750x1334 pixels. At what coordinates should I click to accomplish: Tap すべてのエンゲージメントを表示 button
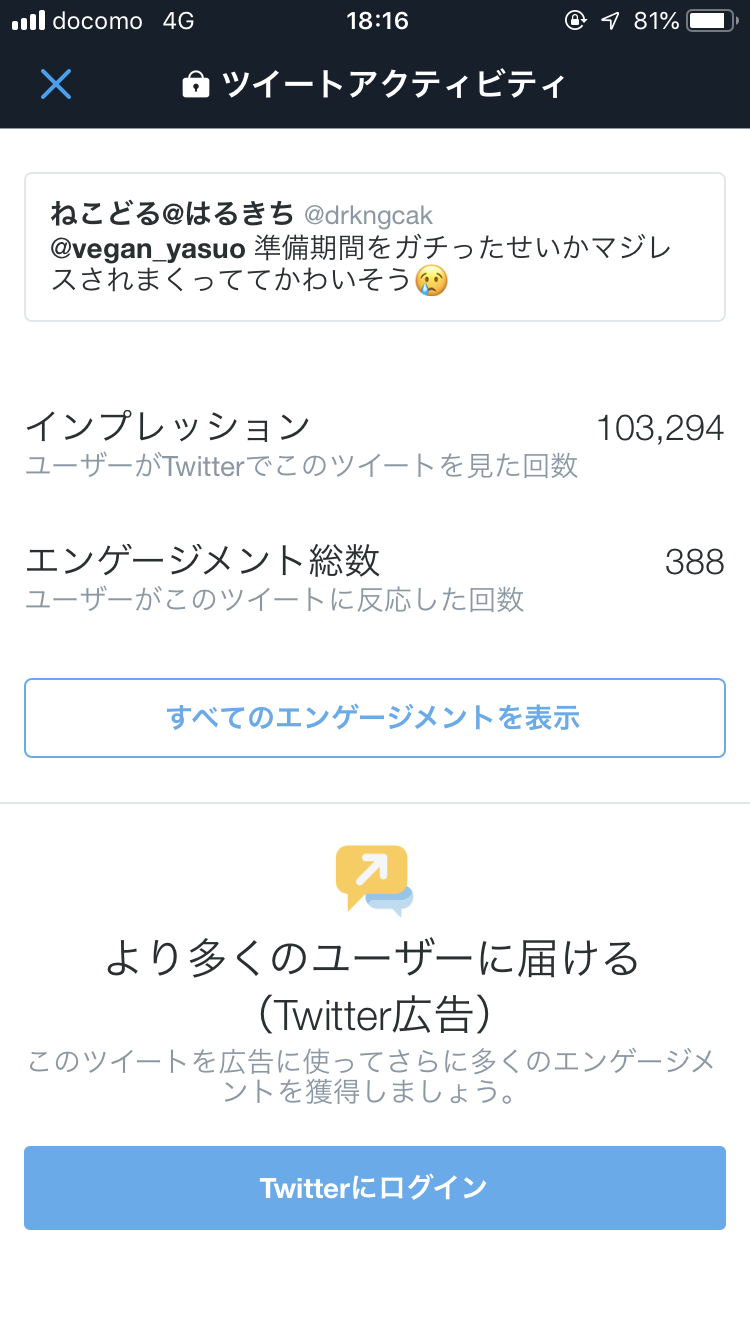coord(374,718)
